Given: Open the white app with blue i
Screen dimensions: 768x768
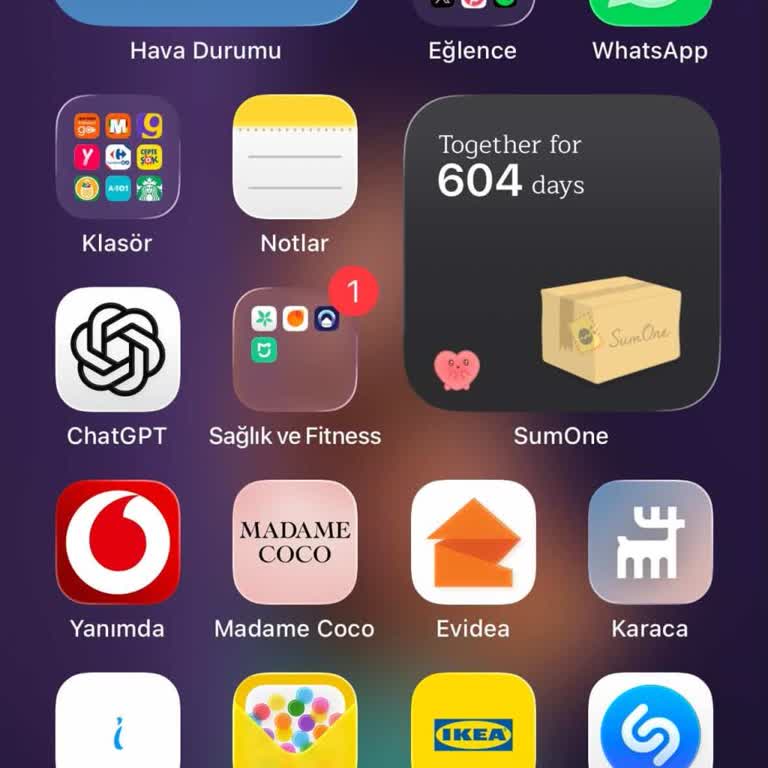Looking at the screenshot, I should 118,722.
